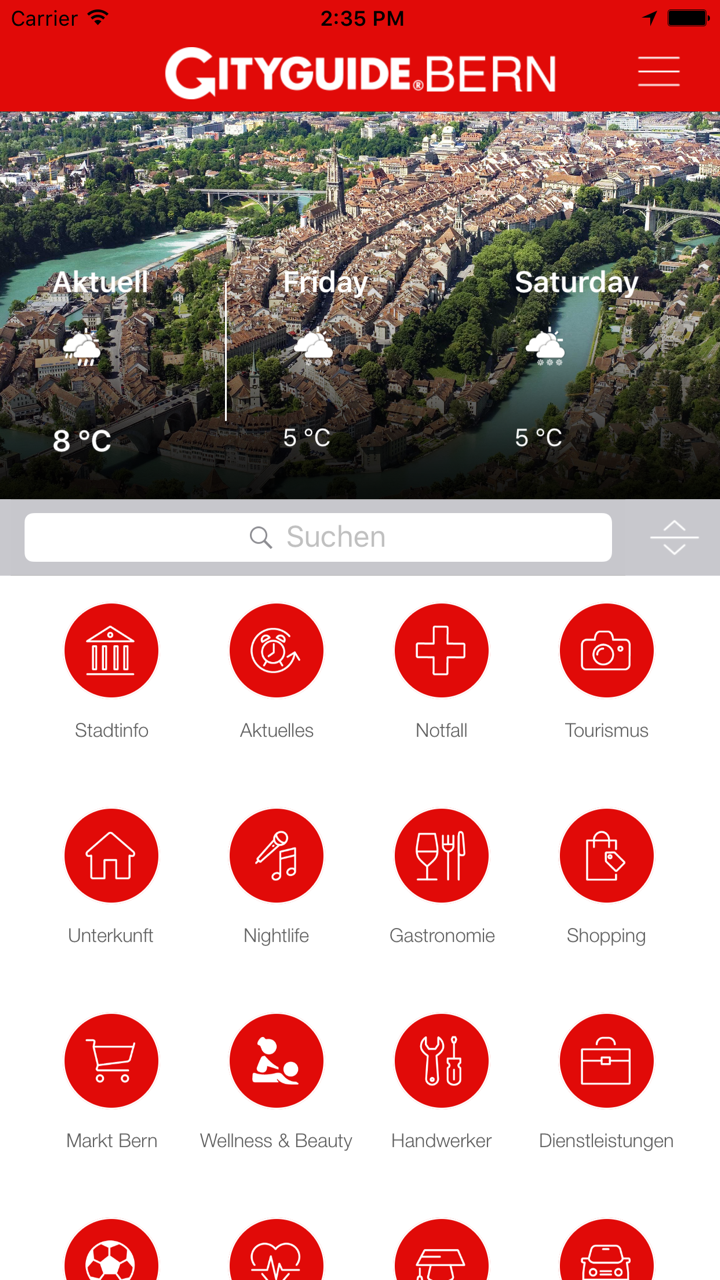Open the hamburger navigation menu
This screenshot has height=1280, width=720.
658,72
